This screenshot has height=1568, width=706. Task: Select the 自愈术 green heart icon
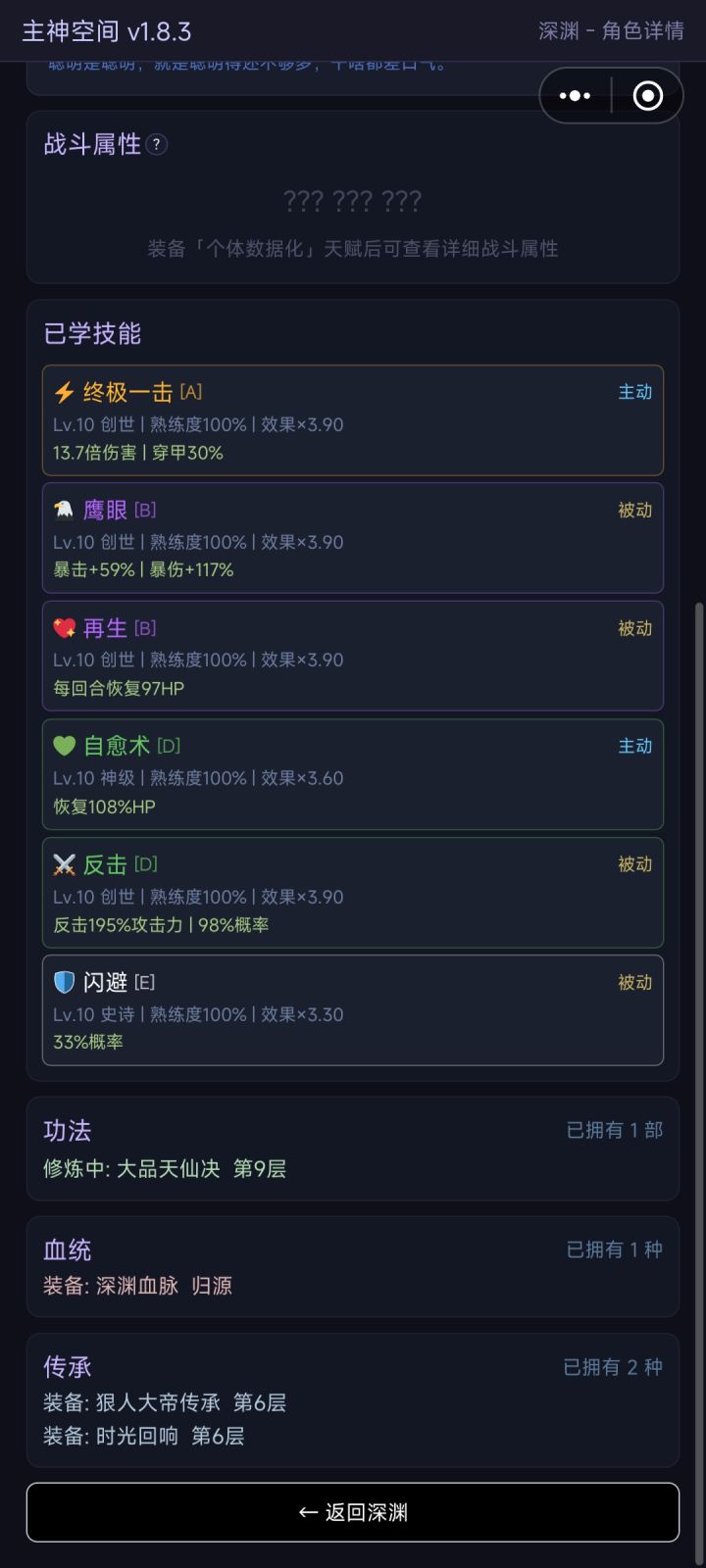pyautogui.click(x=63, y=746)
